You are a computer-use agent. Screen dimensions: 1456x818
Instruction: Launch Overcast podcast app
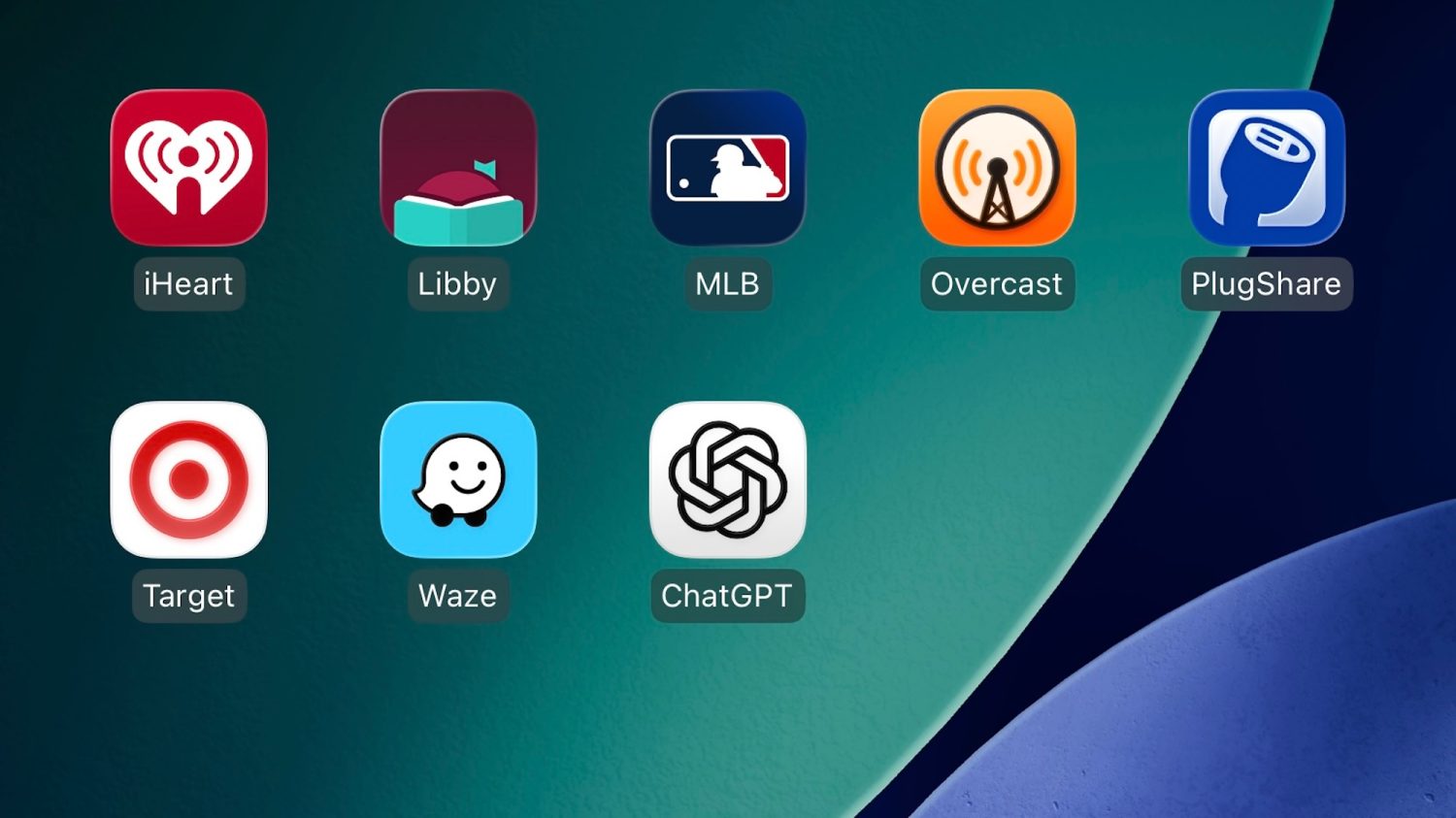pos(997,168)
